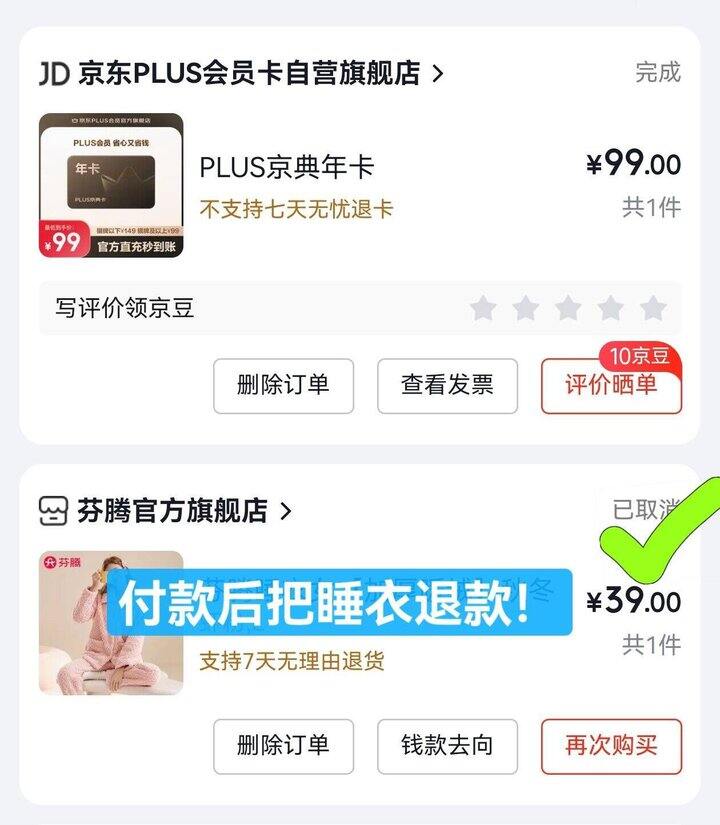Open the 芬腾官方旗舰店 store page
This screenshot has width=720, height=825.
(170, 511)
